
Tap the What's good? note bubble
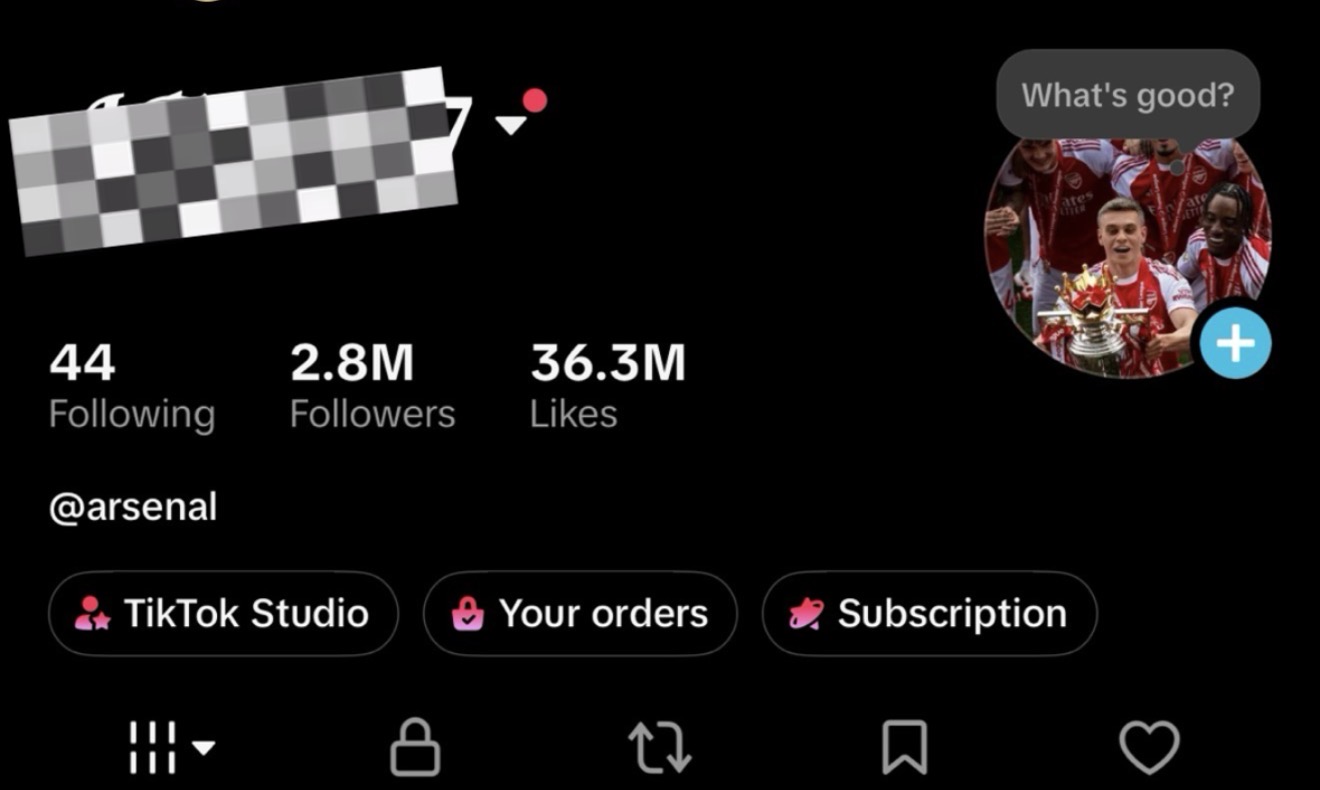coord(1128,95)
